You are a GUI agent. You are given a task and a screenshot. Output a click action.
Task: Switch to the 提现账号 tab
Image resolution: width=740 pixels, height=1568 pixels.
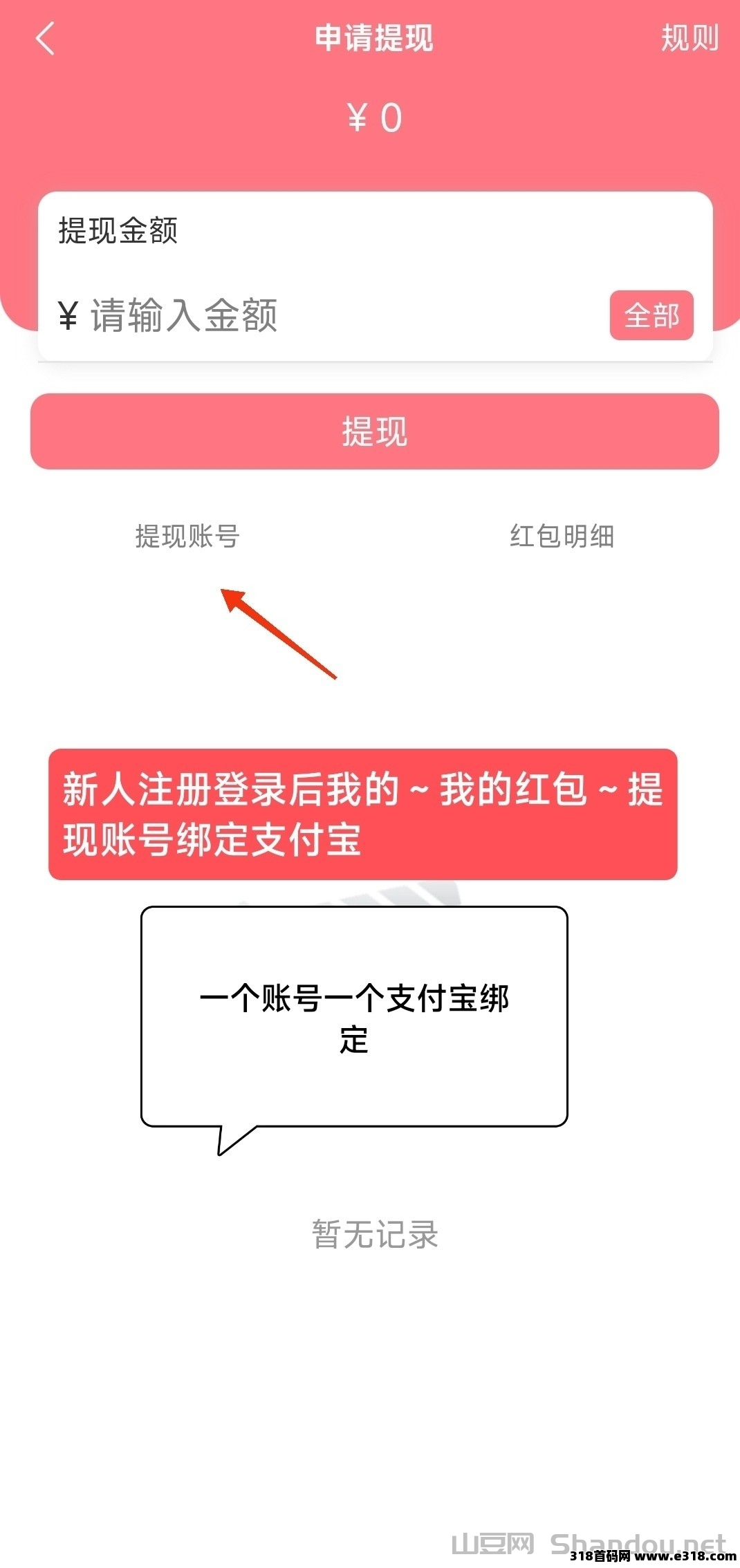pos(187,536)
